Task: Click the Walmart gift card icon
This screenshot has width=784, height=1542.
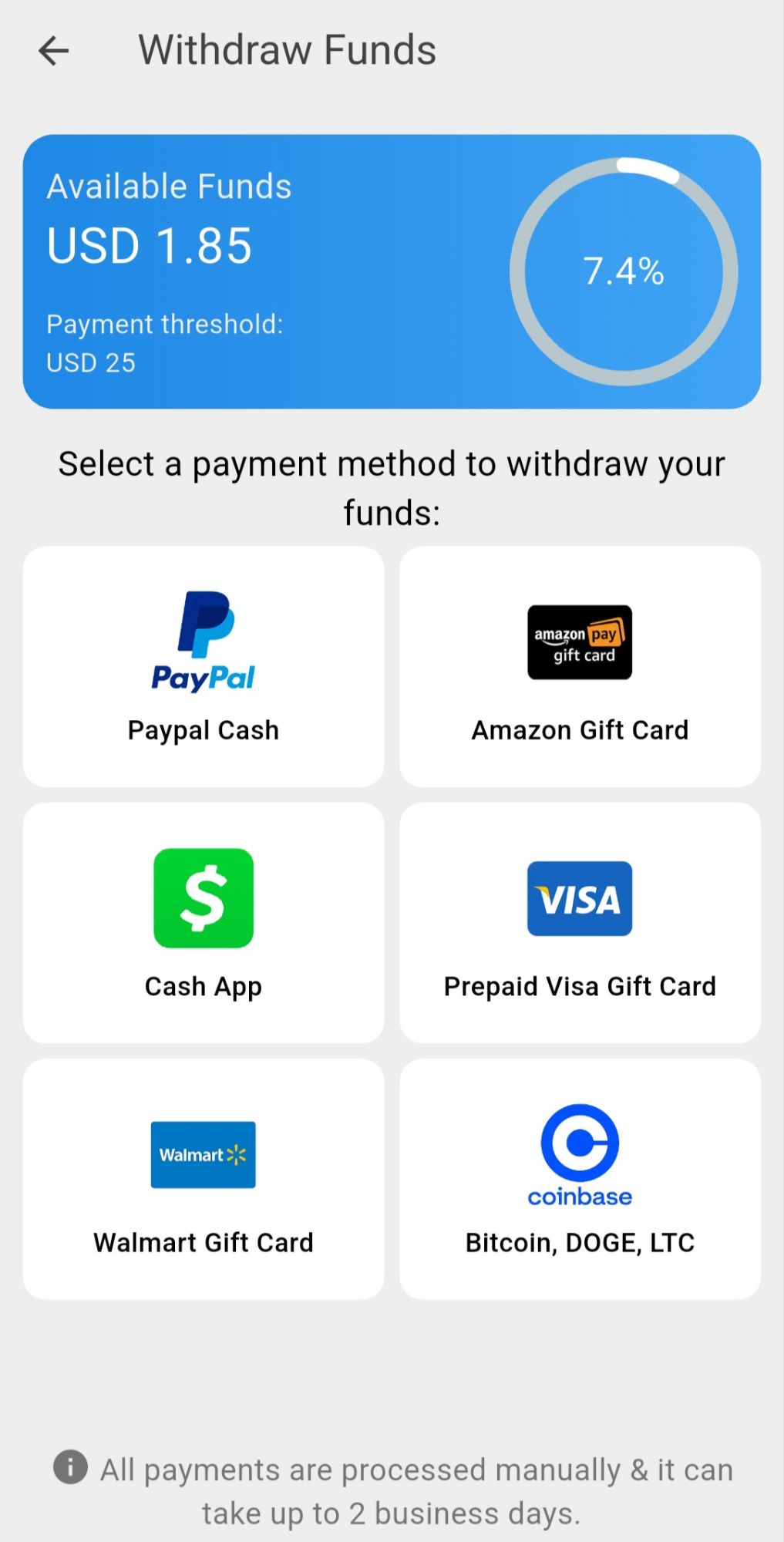Action: coord(204,1154)
